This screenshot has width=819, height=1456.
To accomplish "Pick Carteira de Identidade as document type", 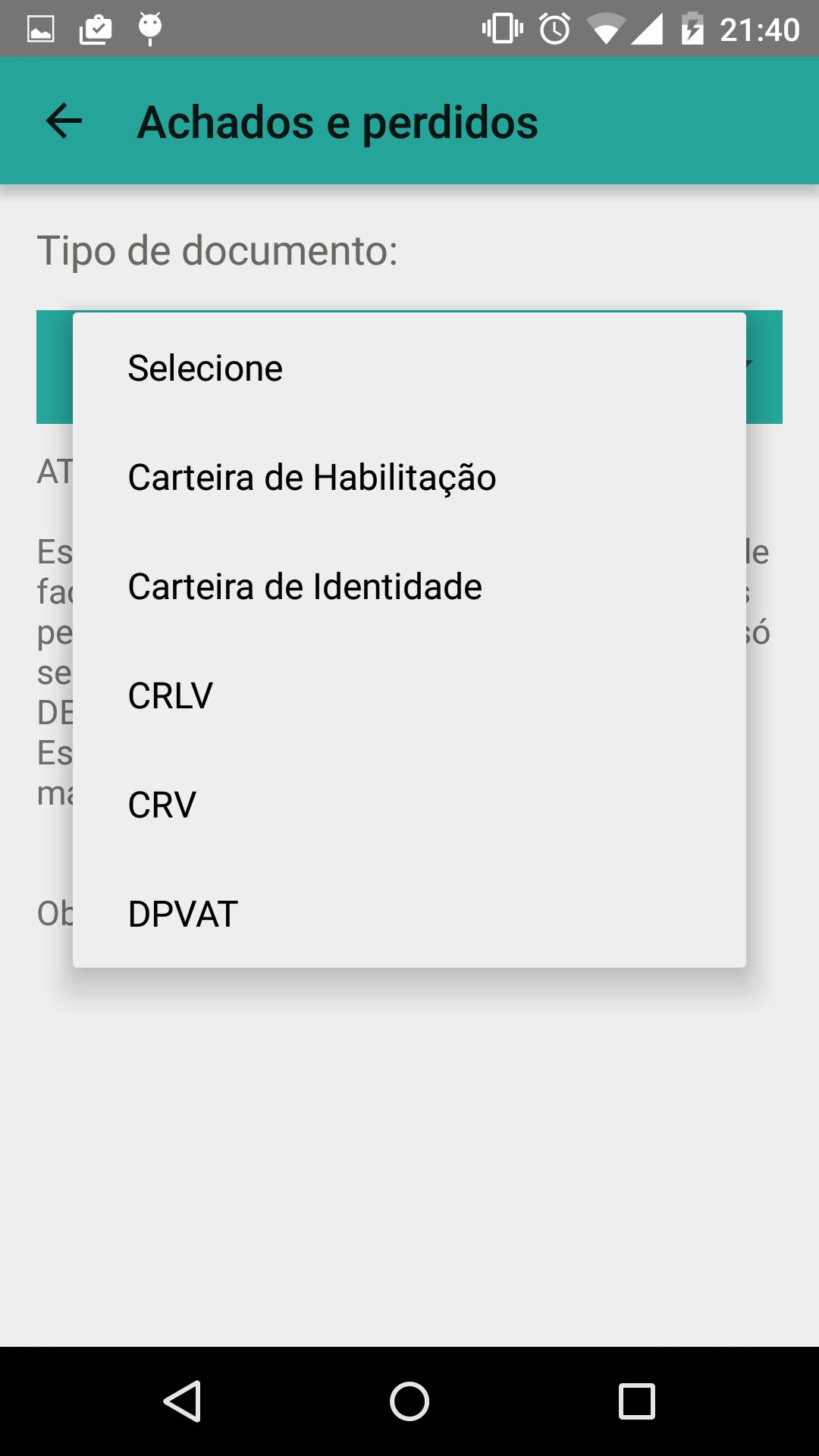I will [304, 585].
